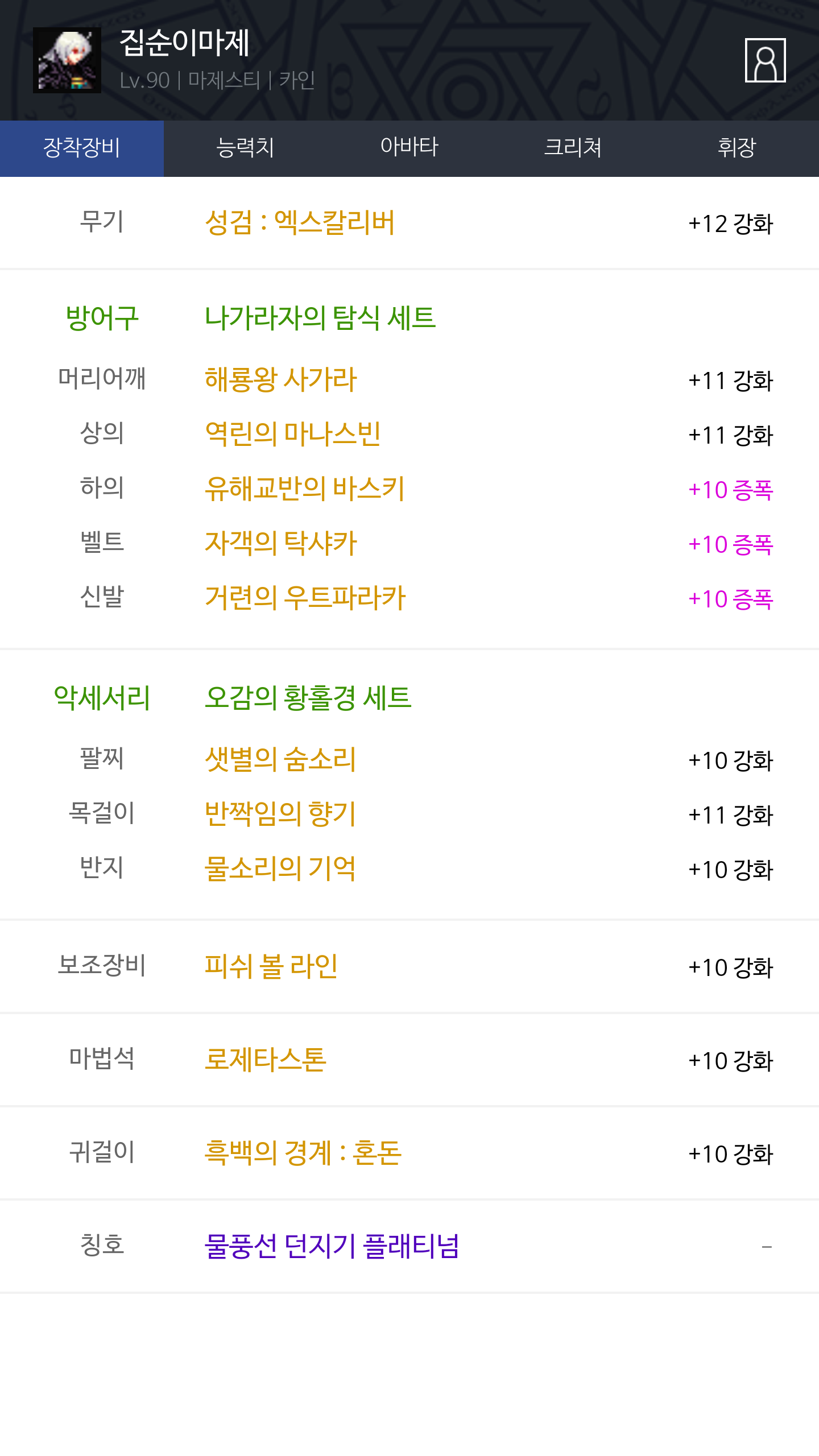Open weapon 성검 : 엑스칼리버
The width and height of the screenshot is (819, 1456).
(300, 222)
